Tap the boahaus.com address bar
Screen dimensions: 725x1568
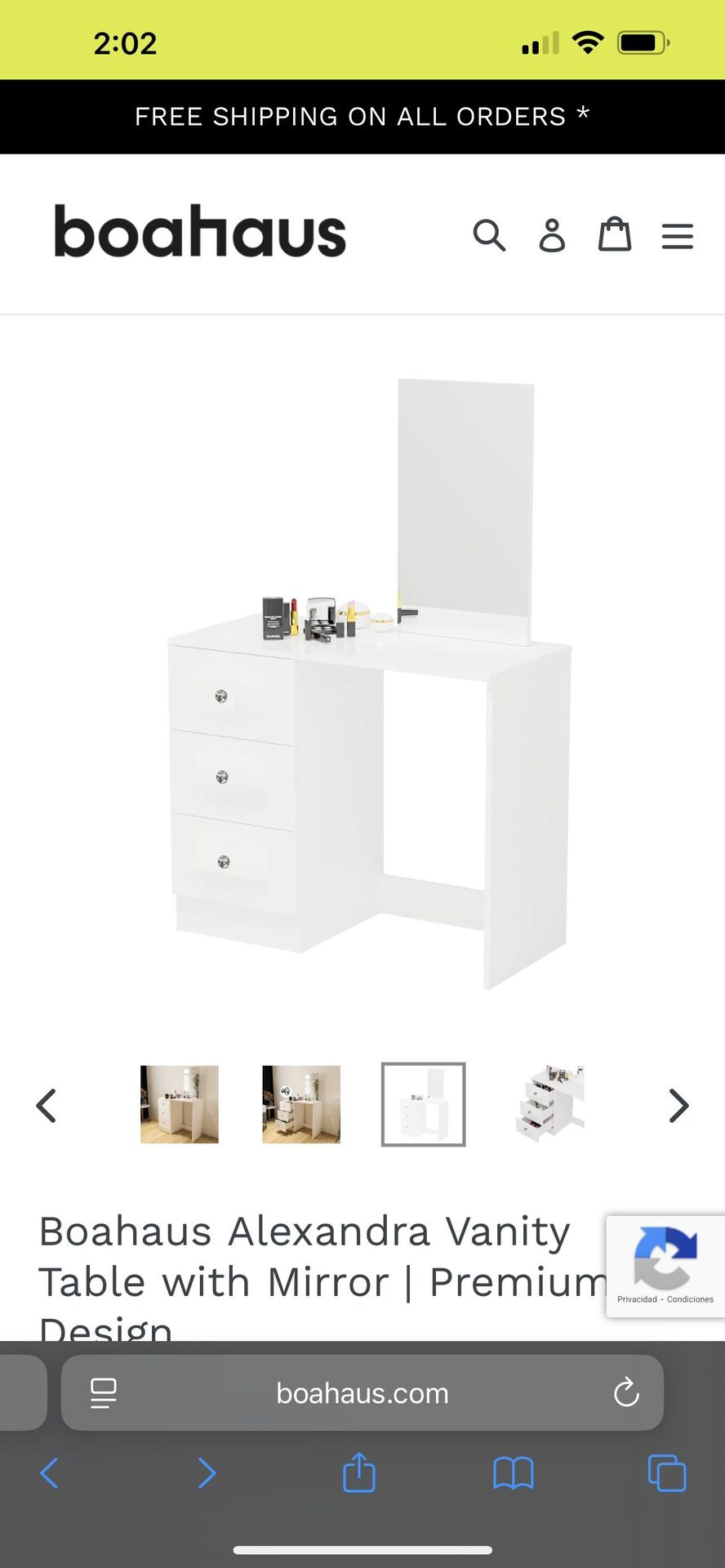[x=362, y=1393]
